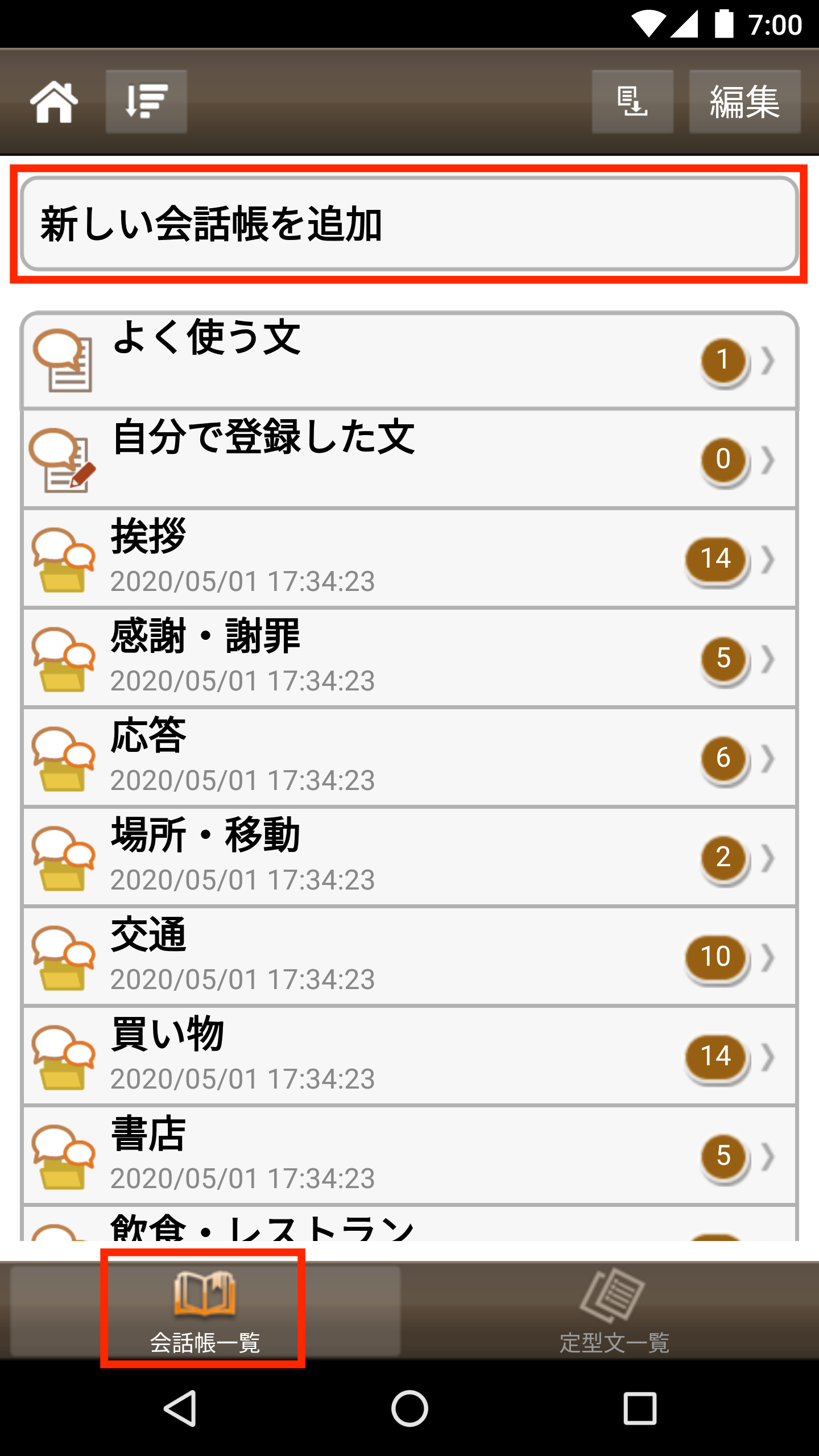819x1456 pixels.
Task: Add a new phrasebook with 新しい会話帳を追加
Action: pyautogui.click(x=409, y=224)
